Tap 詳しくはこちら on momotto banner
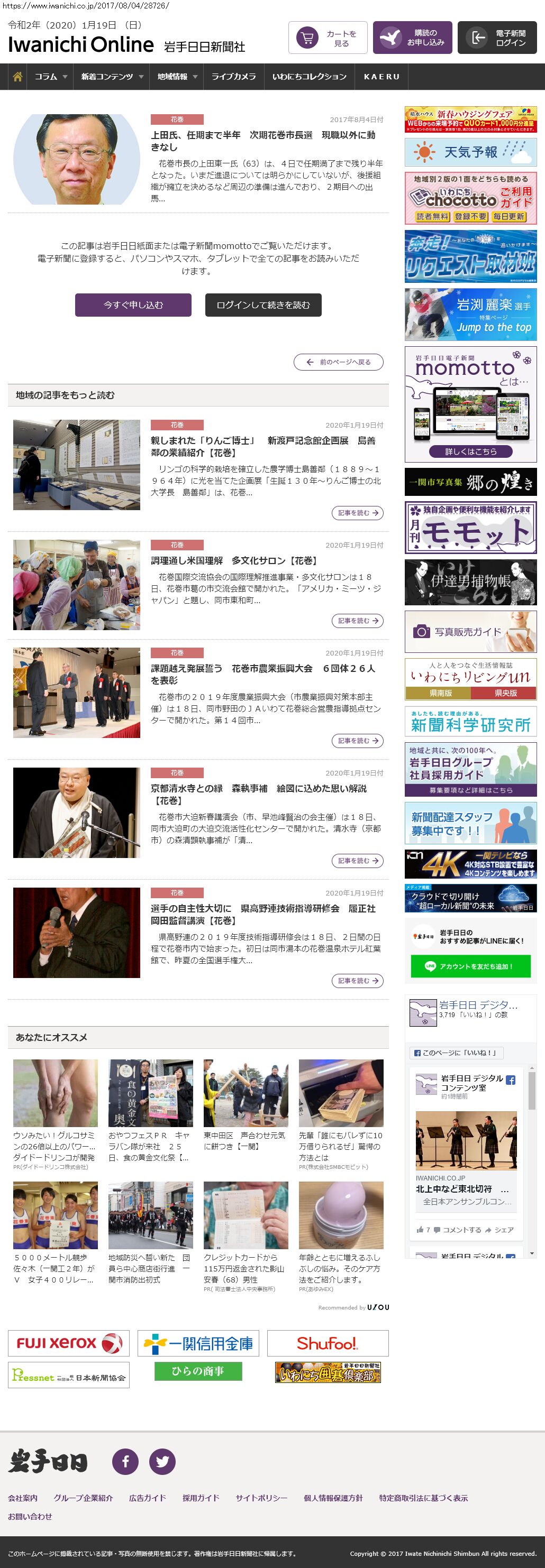This screenshot has width=545, height=1568. 470,451
